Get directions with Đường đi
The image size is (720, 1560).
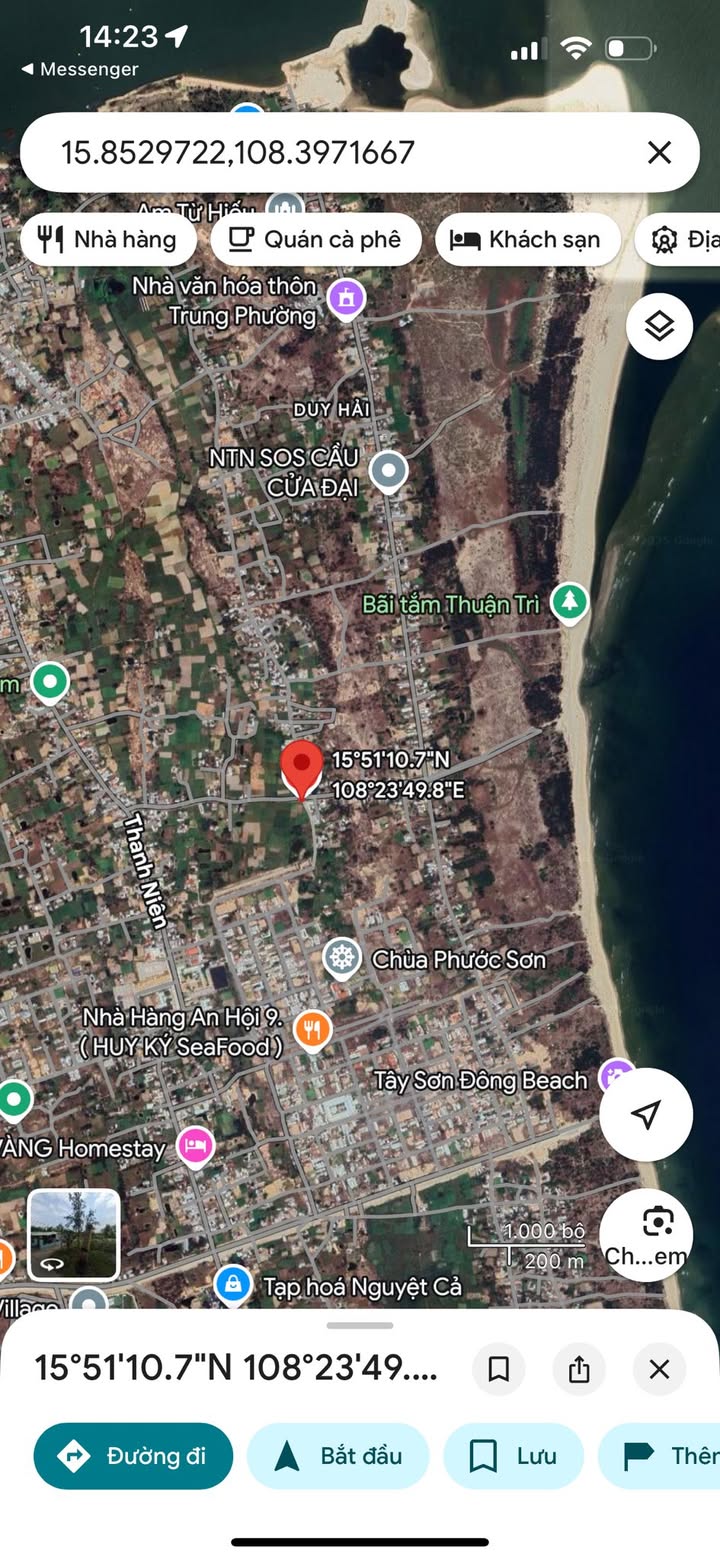[133, 1456]
